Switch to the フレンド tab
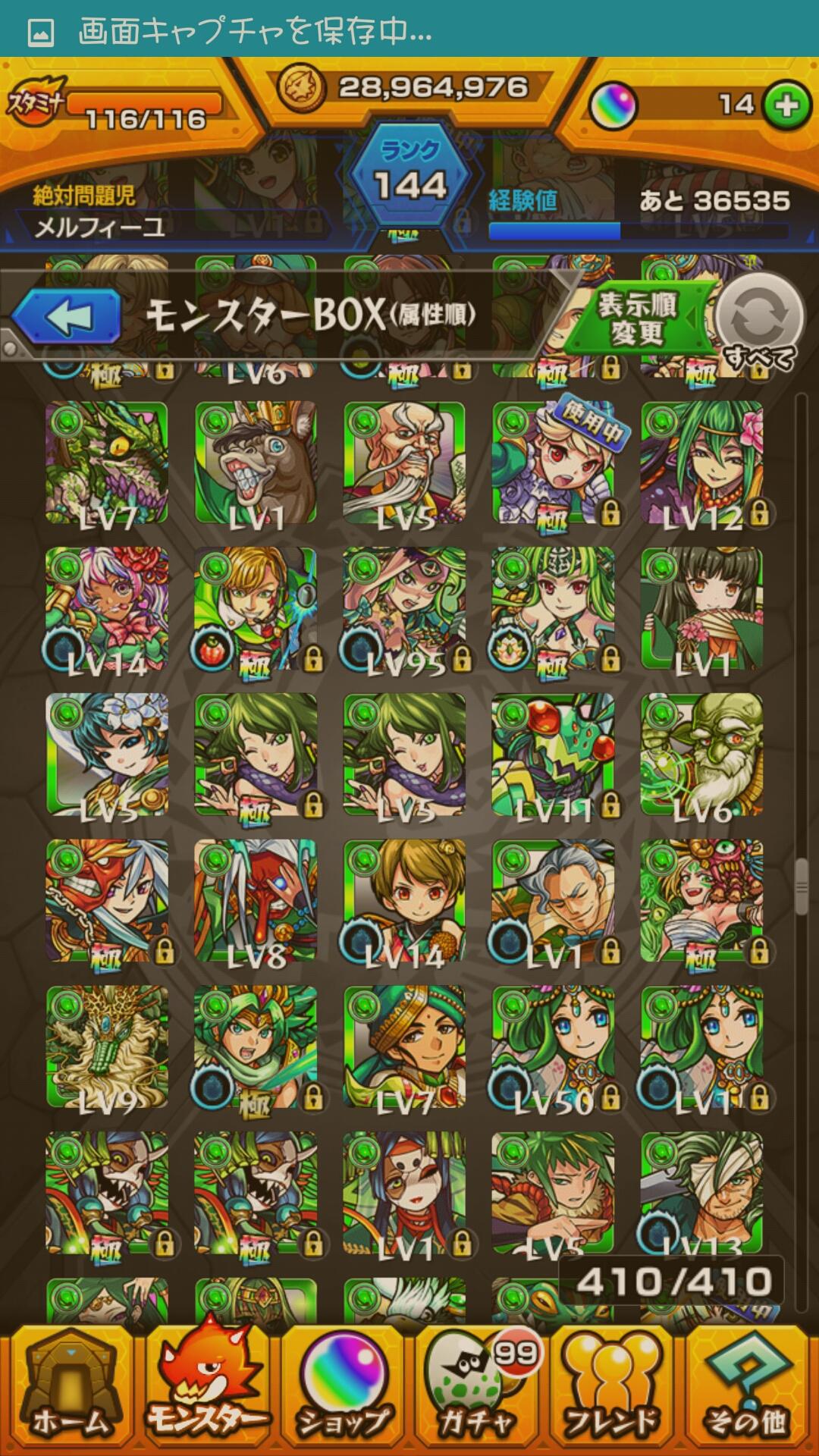819x1456 pixels. tap(613, 1391)
